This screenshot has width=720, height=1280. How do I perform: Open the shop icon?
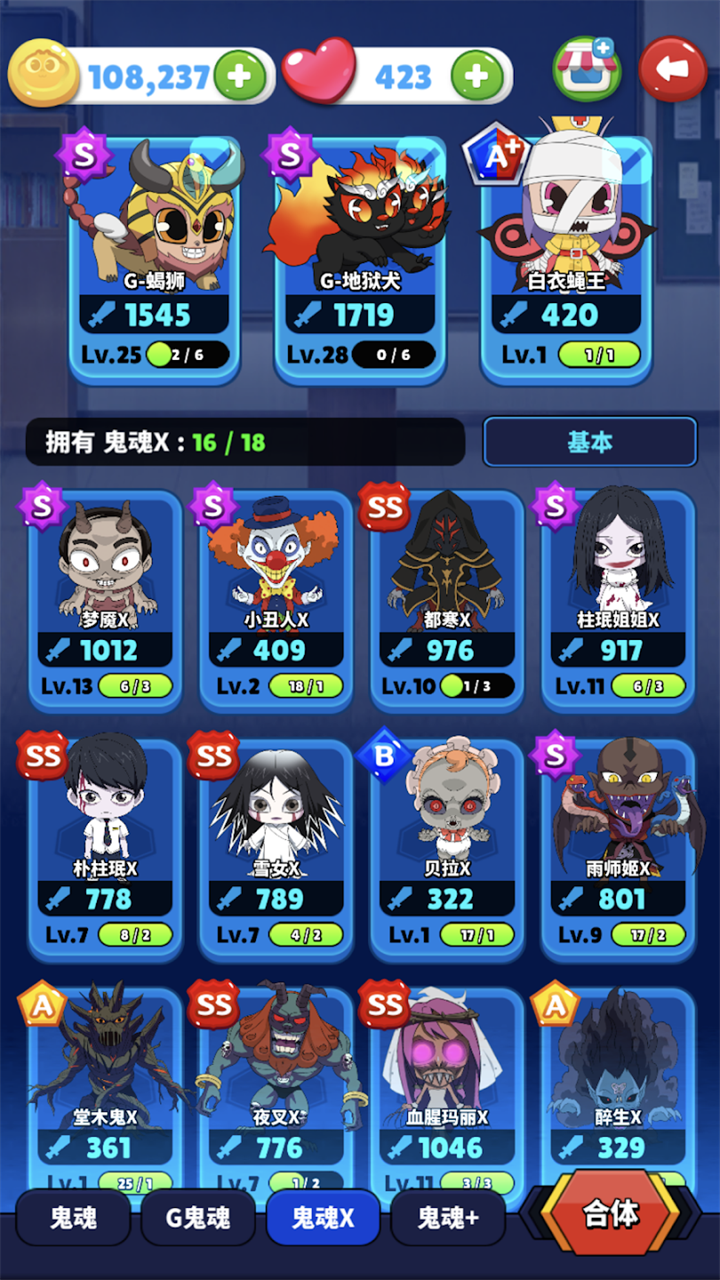(x=587, y=69)
